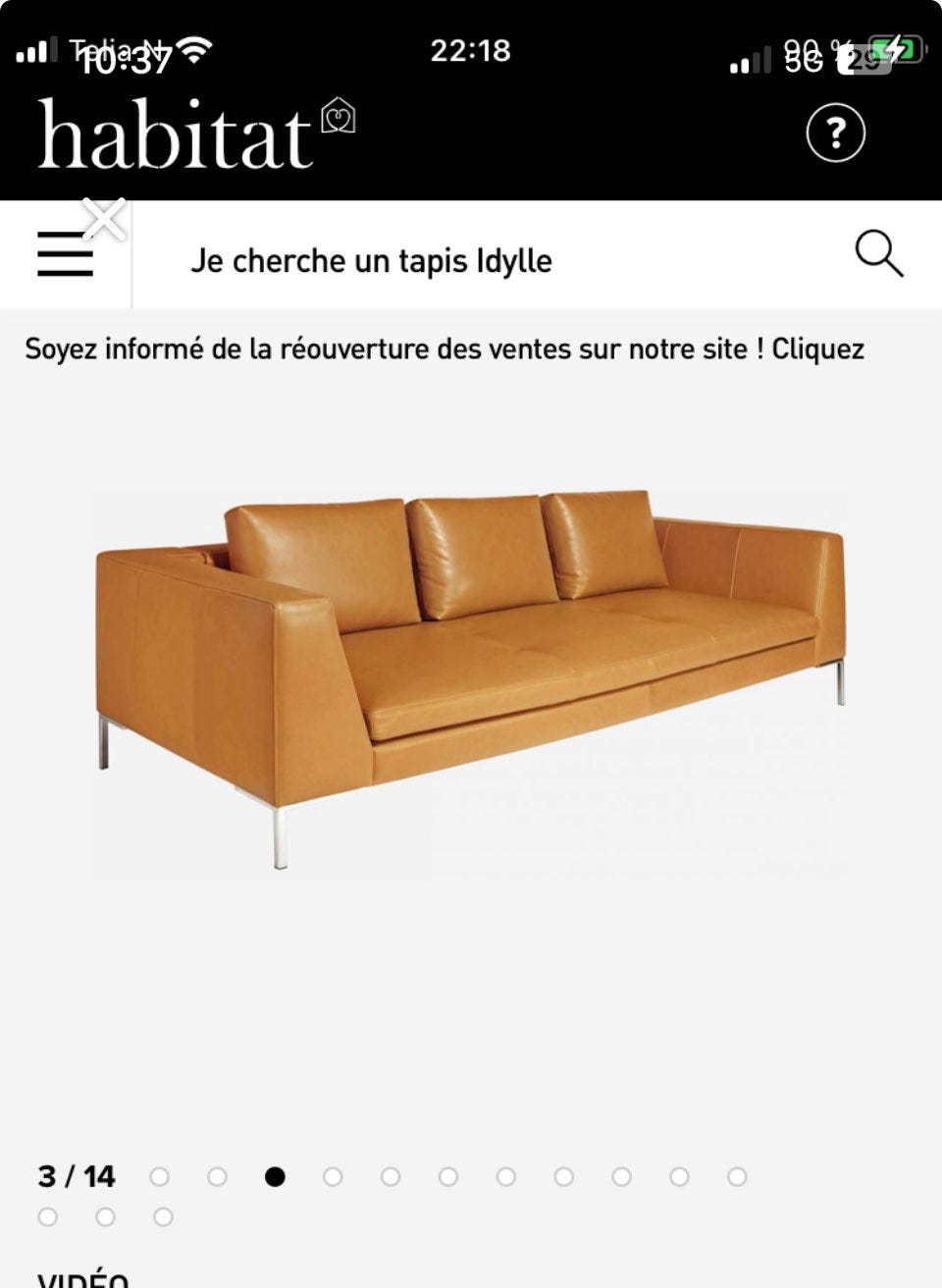Image resolution: width=942 pixels, height=1288 pixels.
Task: Dismiss the banner using the X icon
Action: tap(103, 220)
